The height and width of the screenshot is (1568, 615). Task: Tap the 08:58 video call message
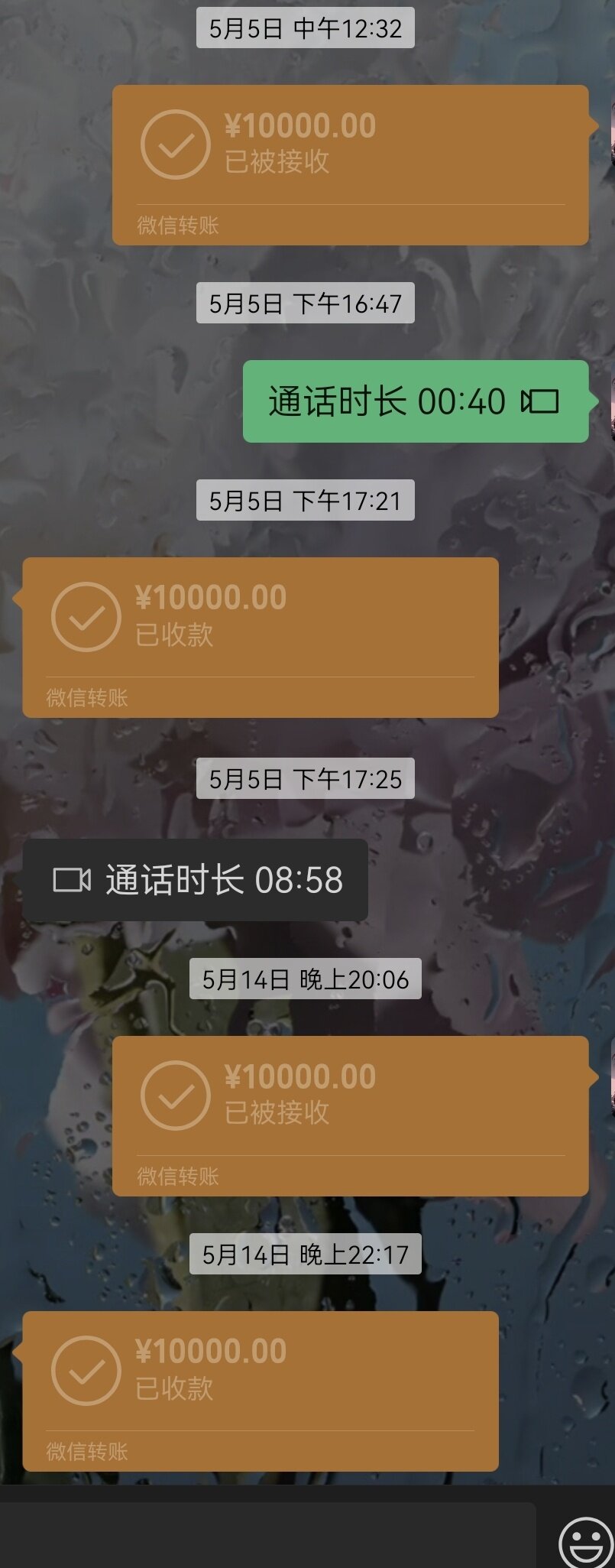click(196, 880)
